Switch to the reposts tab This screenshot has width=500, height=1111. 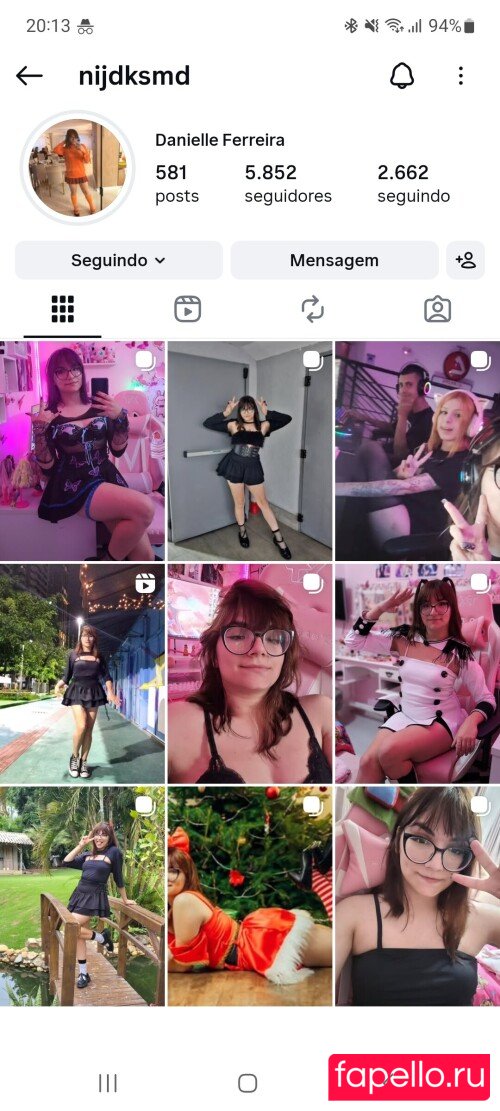[x=312, y=310]
